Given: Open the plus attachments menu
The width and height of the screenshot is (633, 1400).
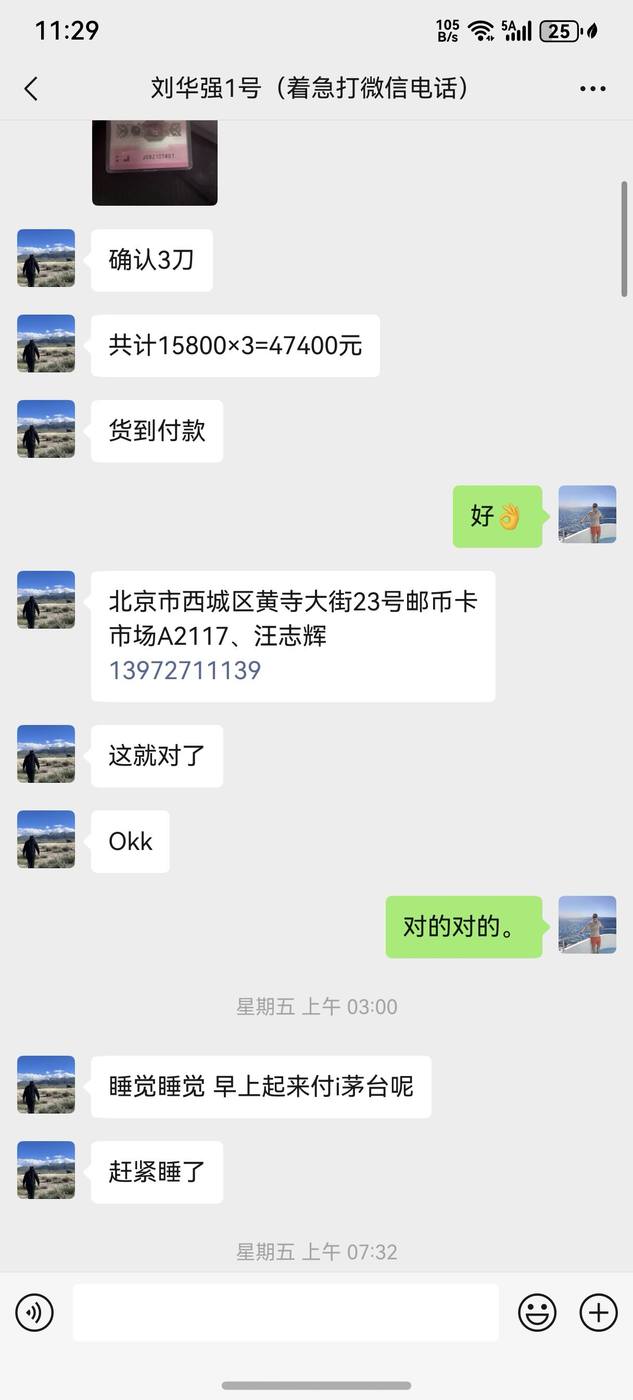Looking at the screenshot, I should coord(598,1312).
